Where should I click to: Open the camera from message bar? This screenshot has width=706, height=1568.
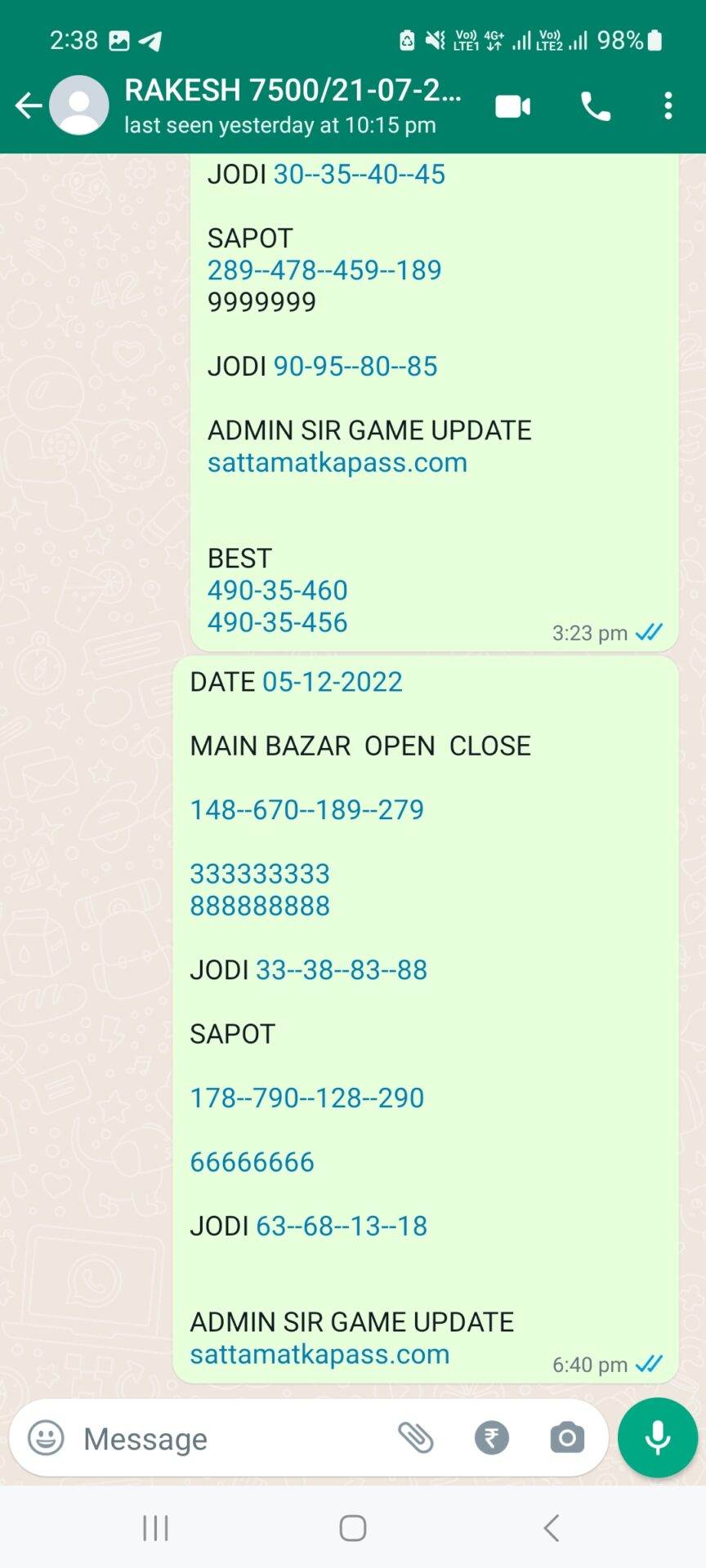point(567,1437)
